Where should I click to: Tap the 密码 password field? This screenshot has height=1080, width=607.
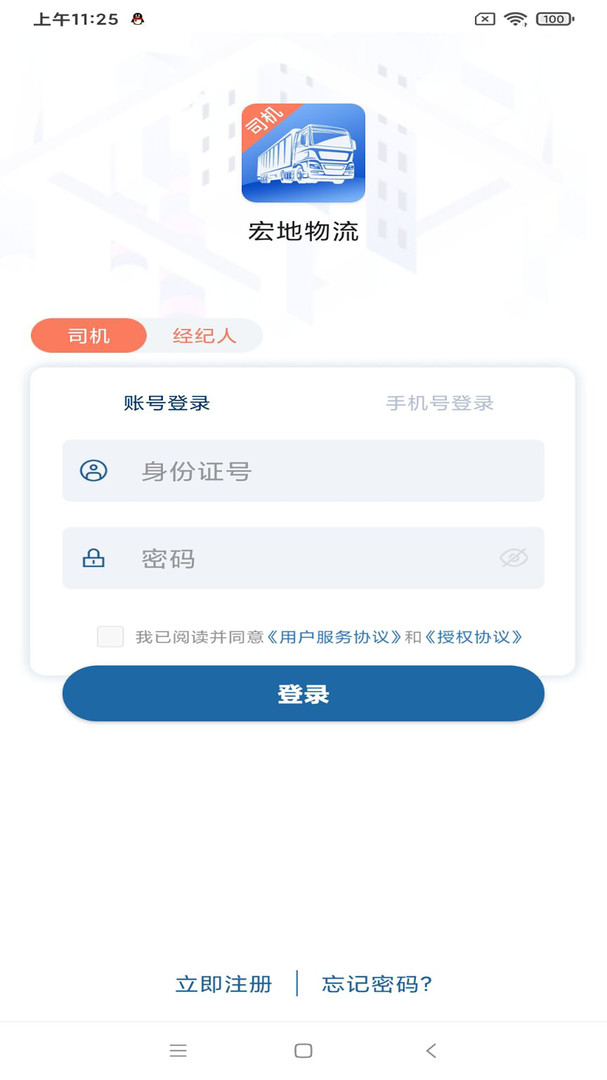click(x=303, y=558)
